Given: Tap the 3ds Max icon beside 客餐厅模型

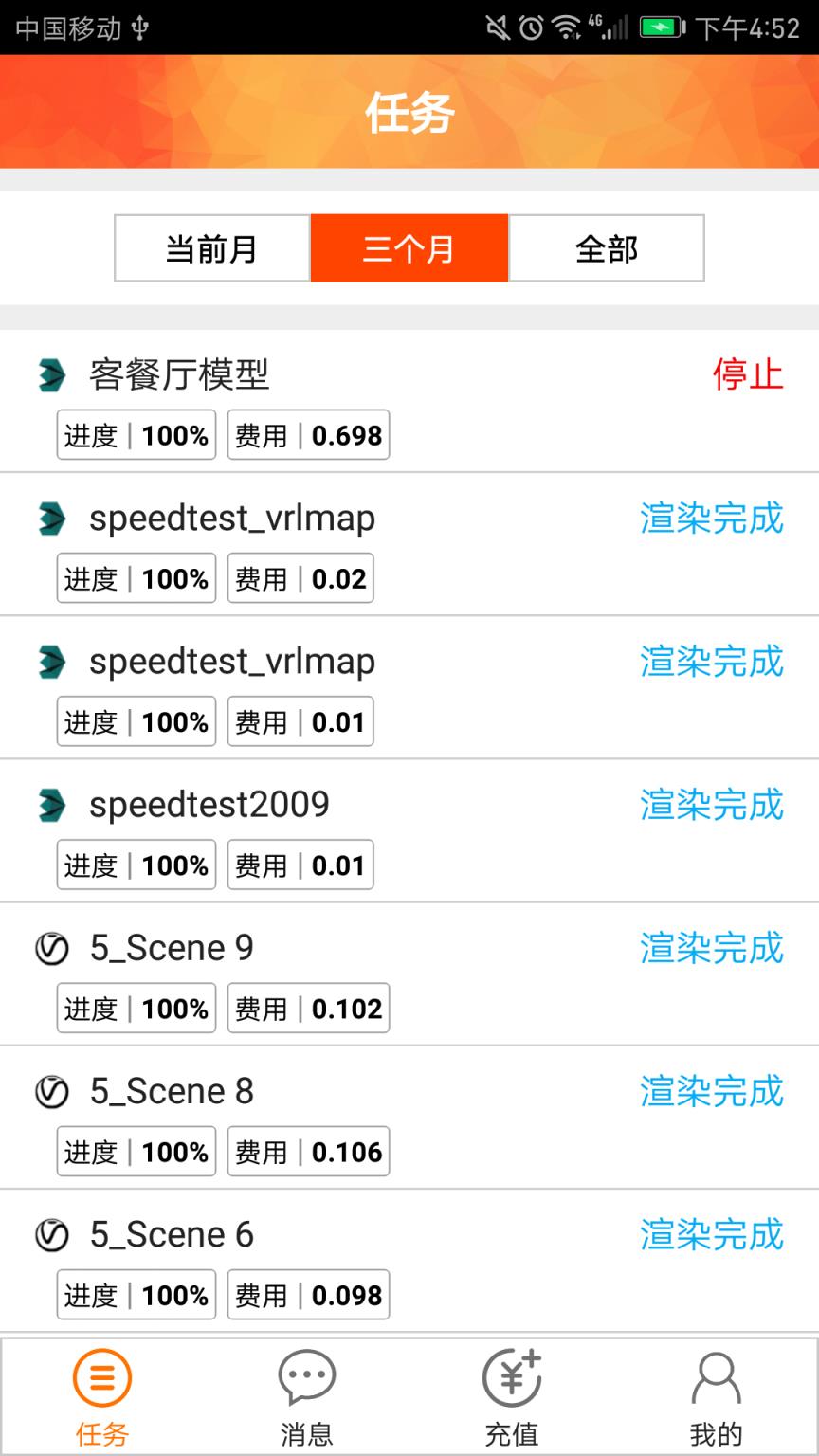Looking at the screenshot, I should [x=52, y=375].
